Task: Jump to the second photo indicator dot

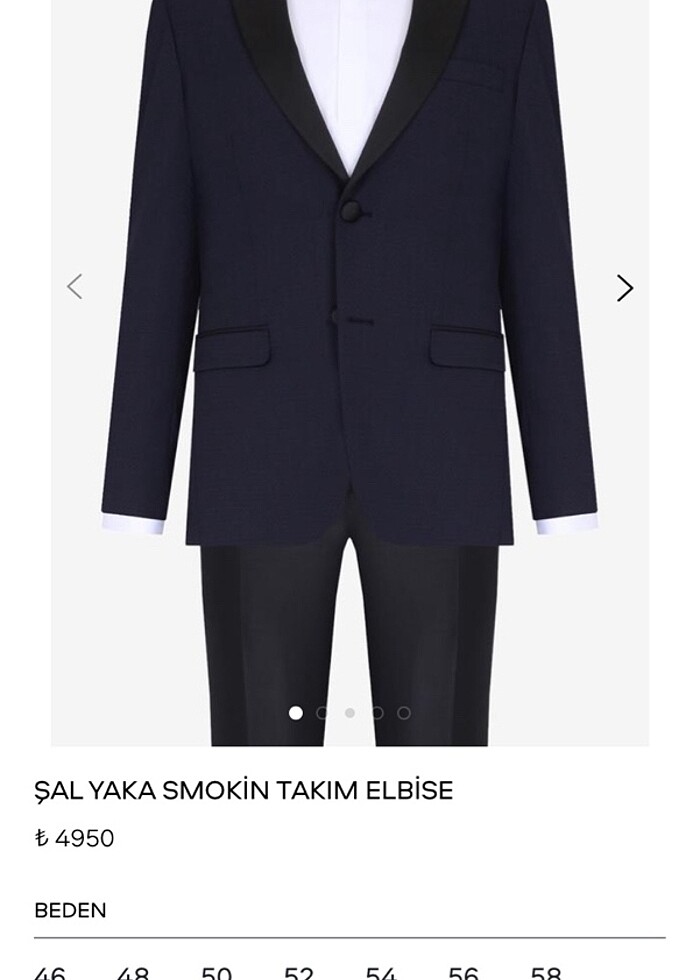Action: pos(322,713)
